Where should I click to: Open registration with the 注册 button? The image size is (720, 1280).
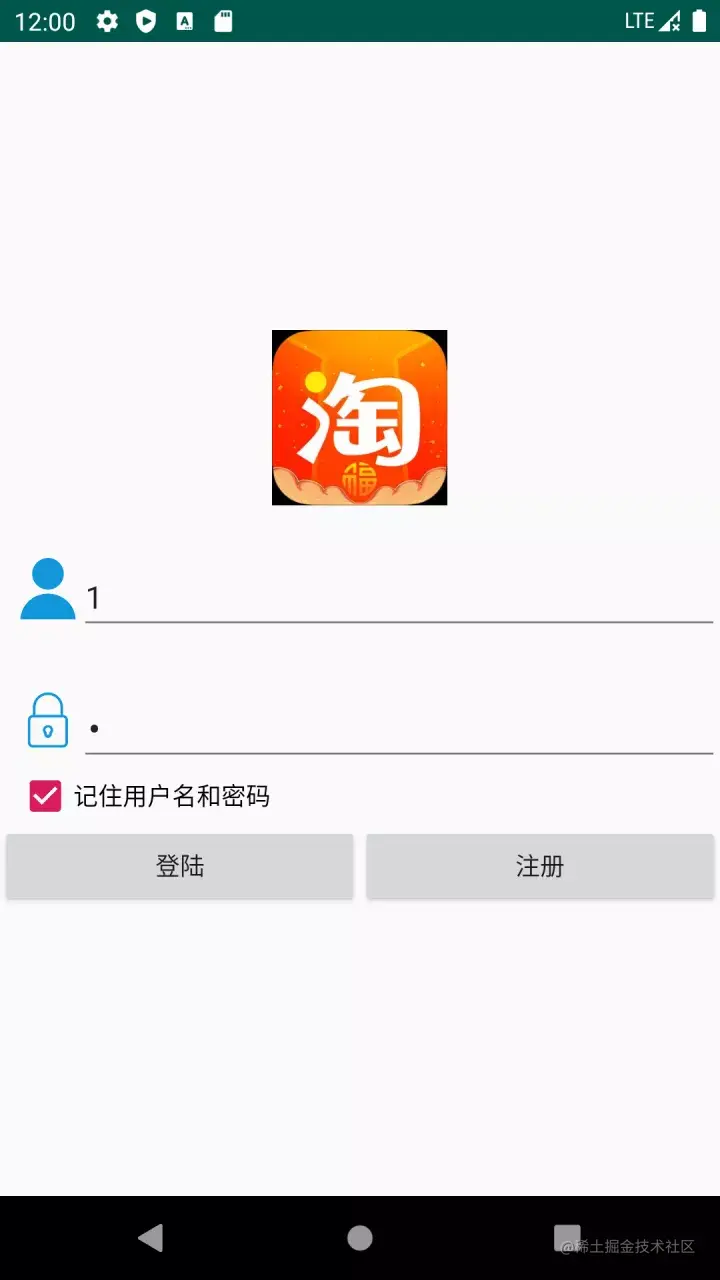pos(540,866)
